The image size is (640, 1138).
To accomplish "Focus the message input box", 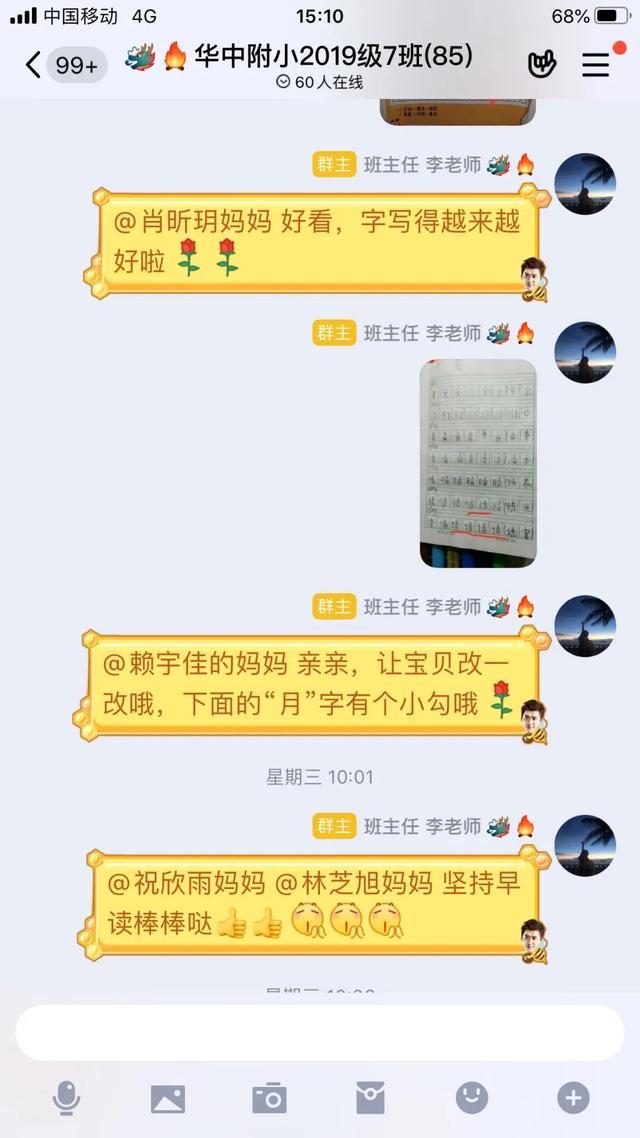I will coord(320,1032).
